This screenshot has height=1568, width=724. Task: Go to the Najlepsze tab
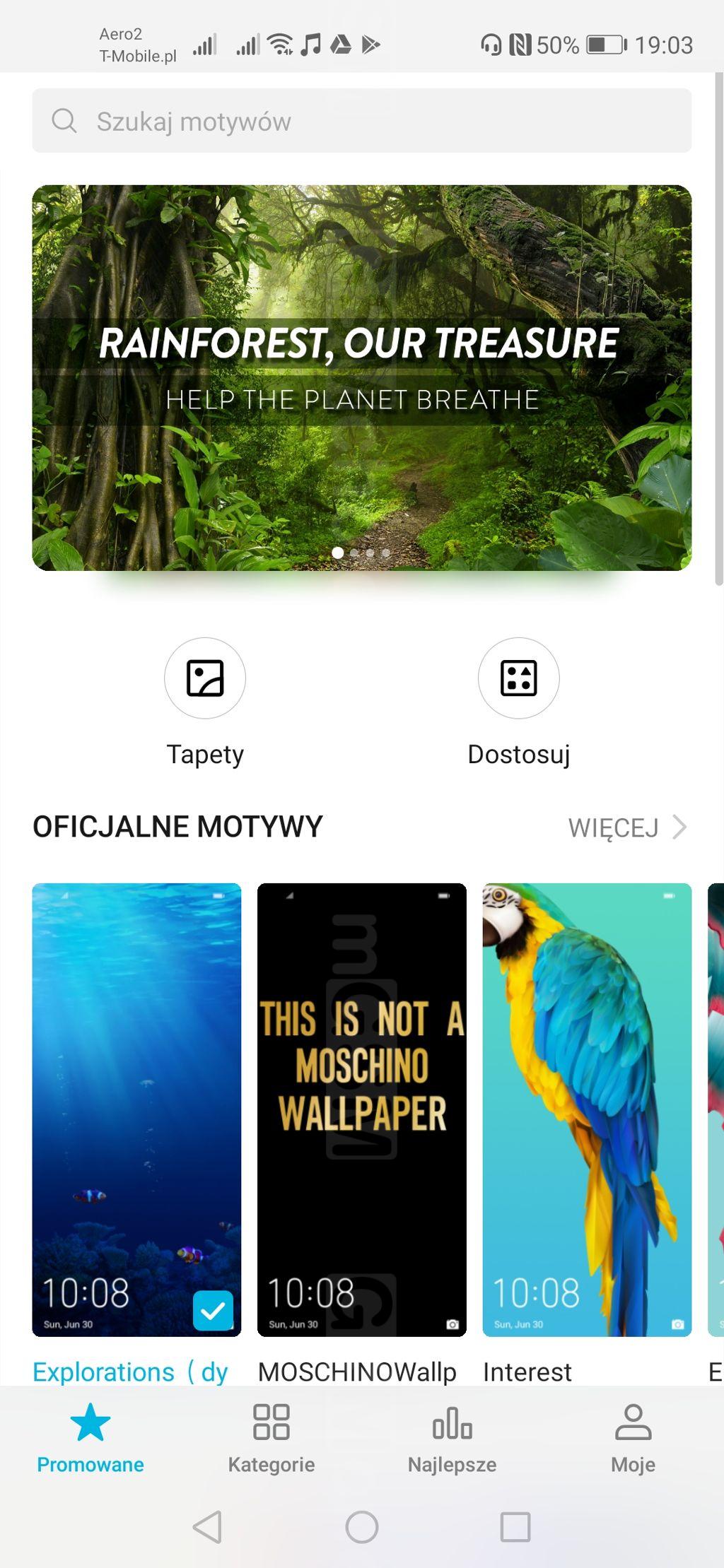pos(452,1439)
